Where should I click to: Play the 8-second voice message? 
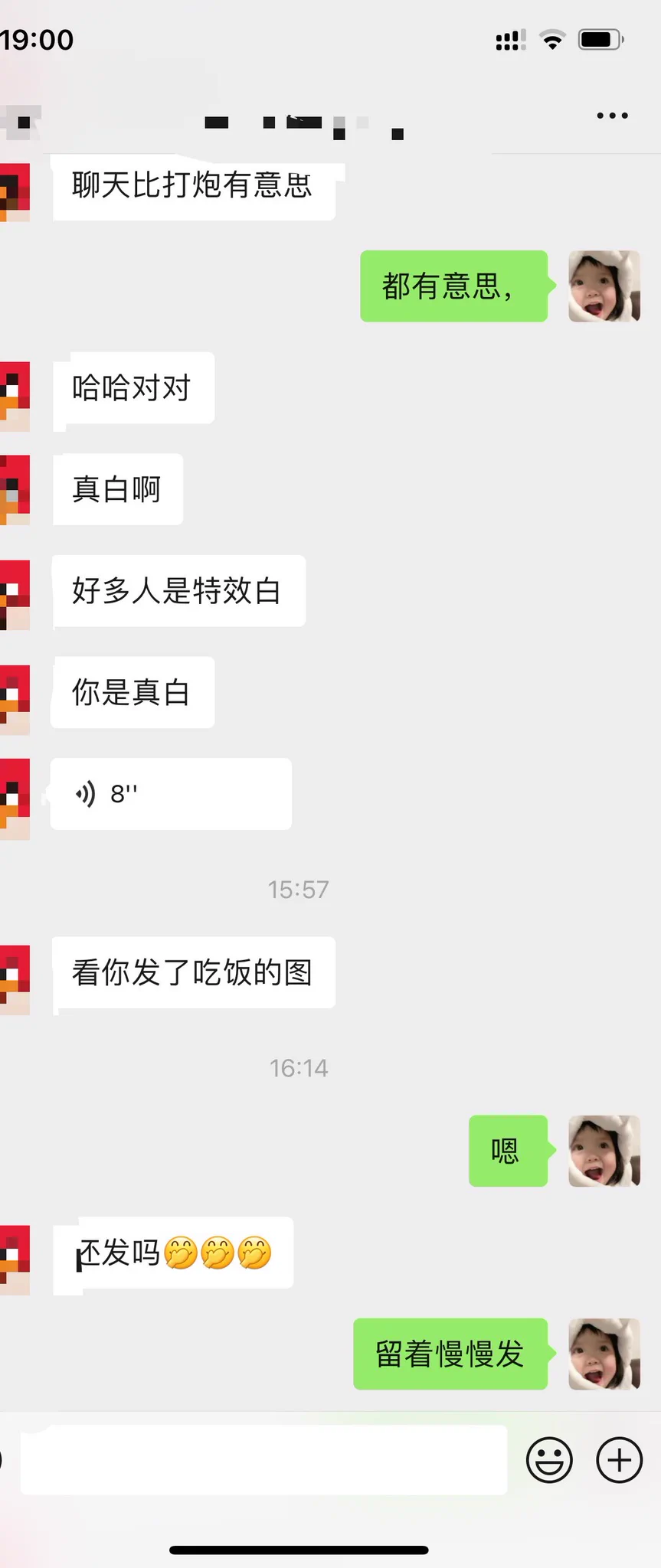click(171, 794)
